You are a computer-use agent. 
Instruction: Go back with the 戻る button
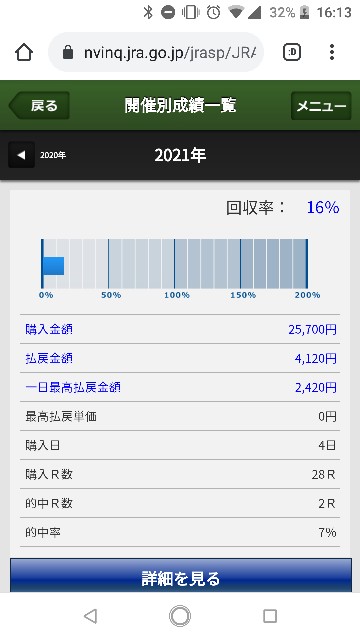[x=39, y=106]
